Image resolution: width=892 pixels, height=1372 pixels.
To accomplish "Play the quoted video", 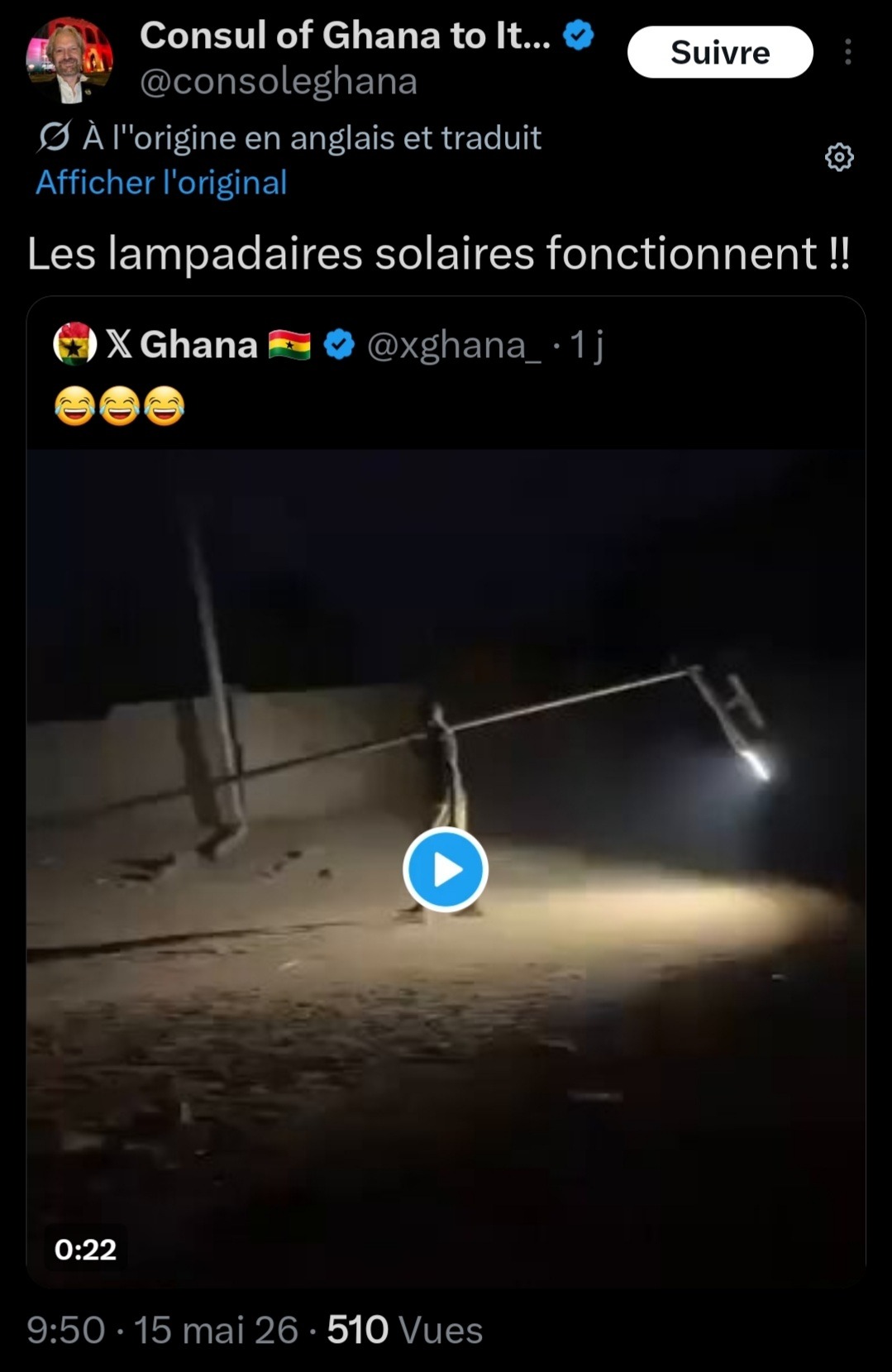I will pos(446,869).
